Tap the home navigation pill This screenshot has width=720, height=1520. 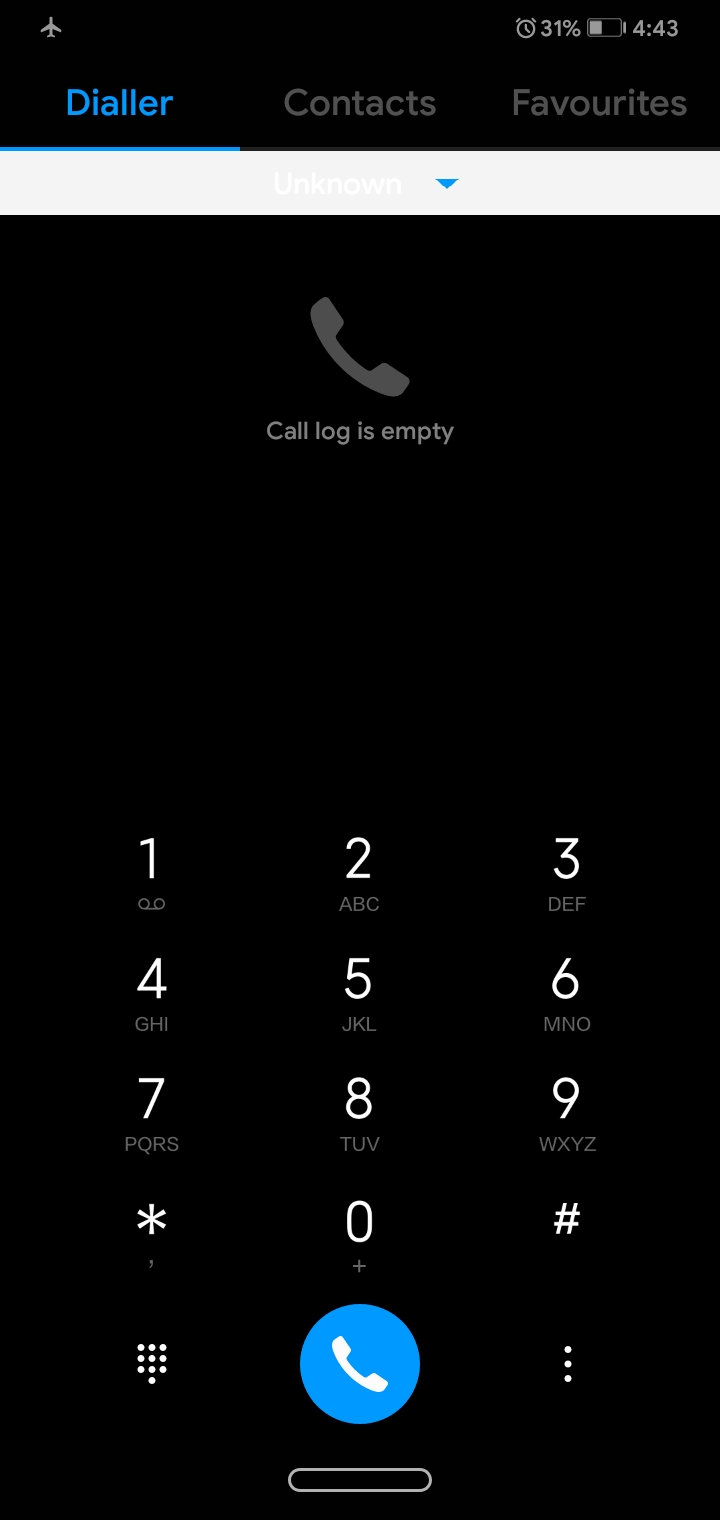[360, 1480]
